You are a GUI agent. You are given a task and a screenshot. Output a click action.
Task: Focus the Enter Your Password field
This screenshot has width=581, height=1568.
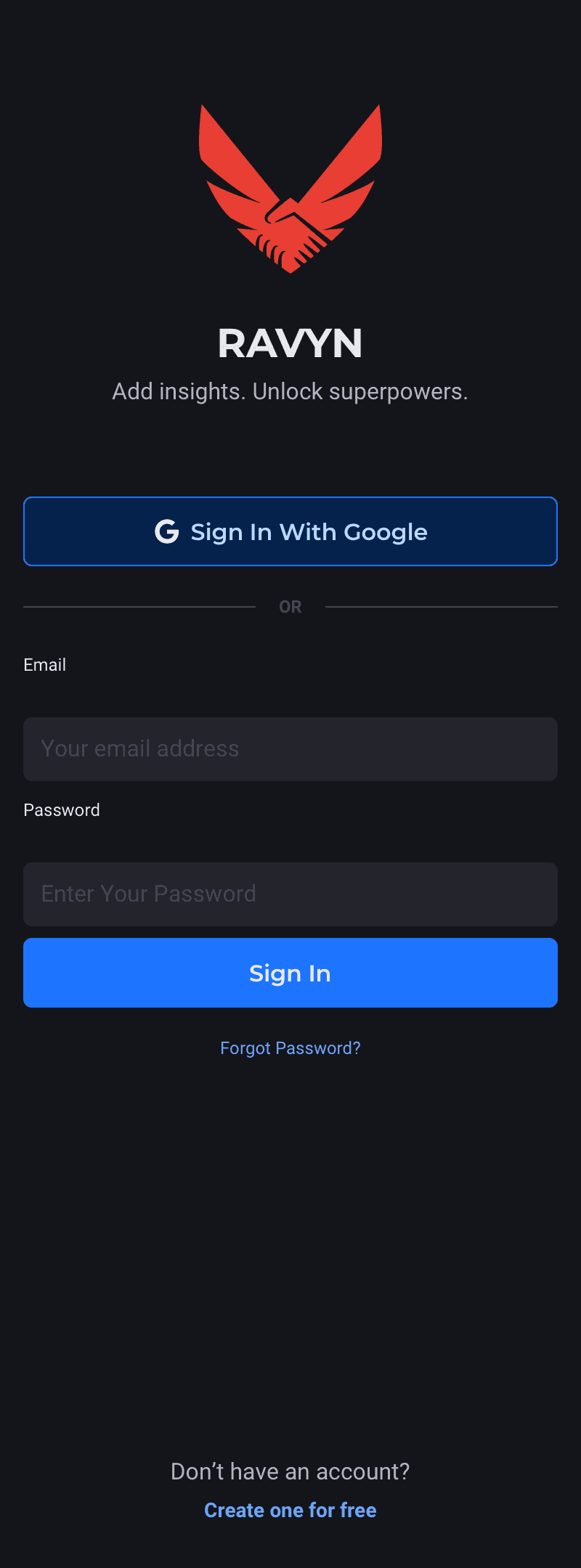coord(290,894)
